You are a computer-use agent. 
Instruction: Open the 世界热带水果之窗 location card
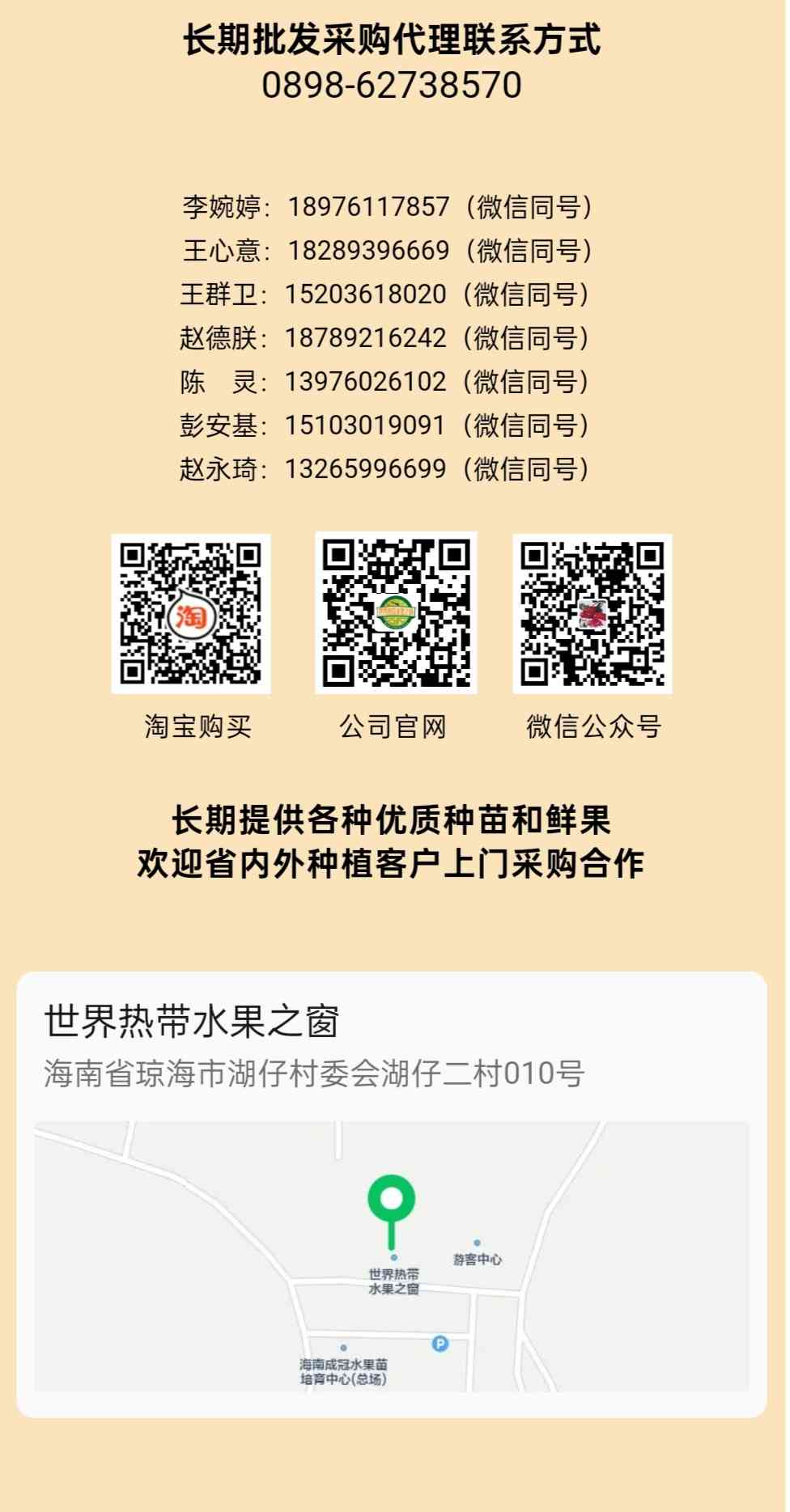click(392, 1194)
